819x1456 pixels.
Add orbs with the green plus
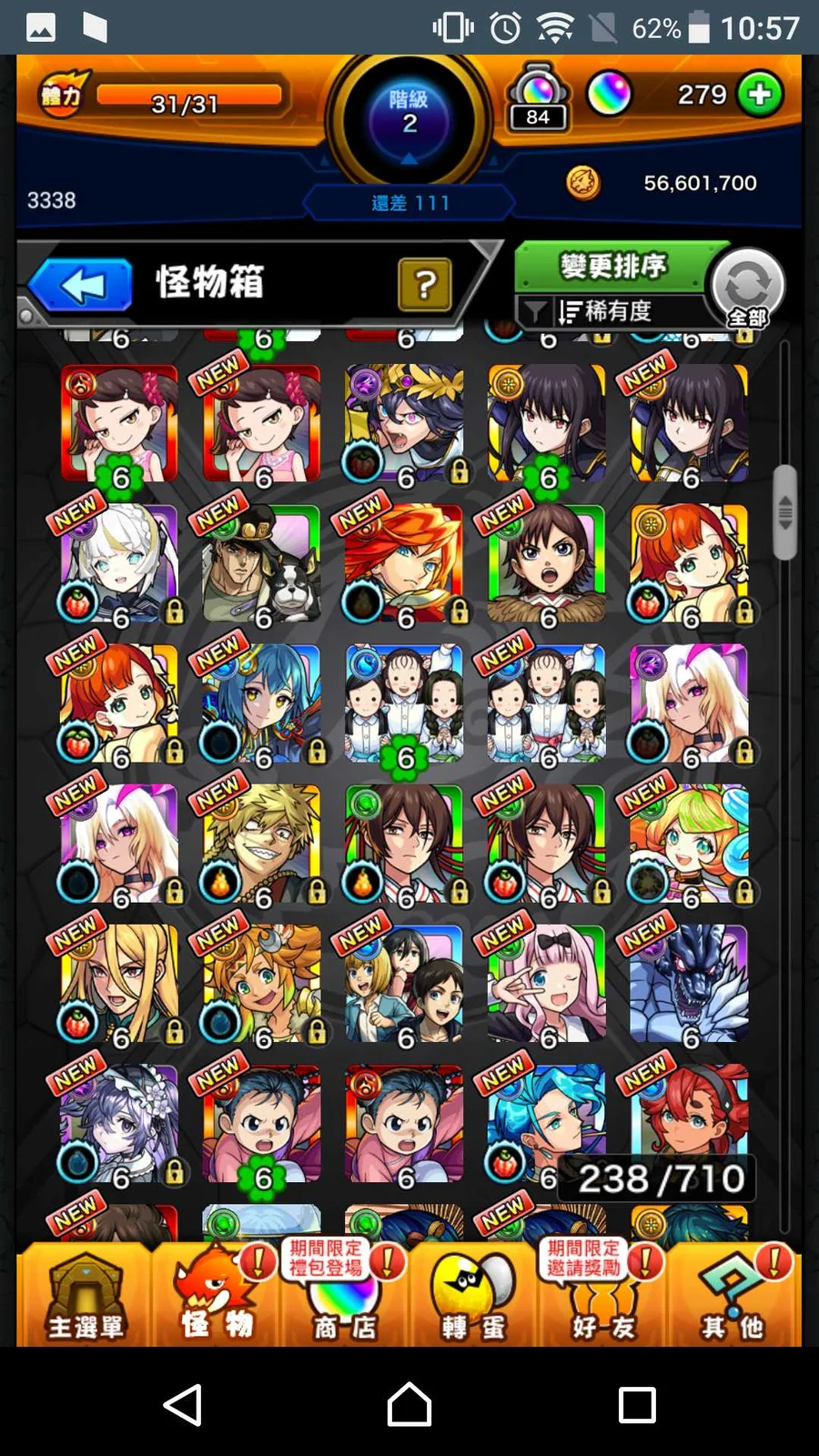pyautogui.click(x=761, y=94)
